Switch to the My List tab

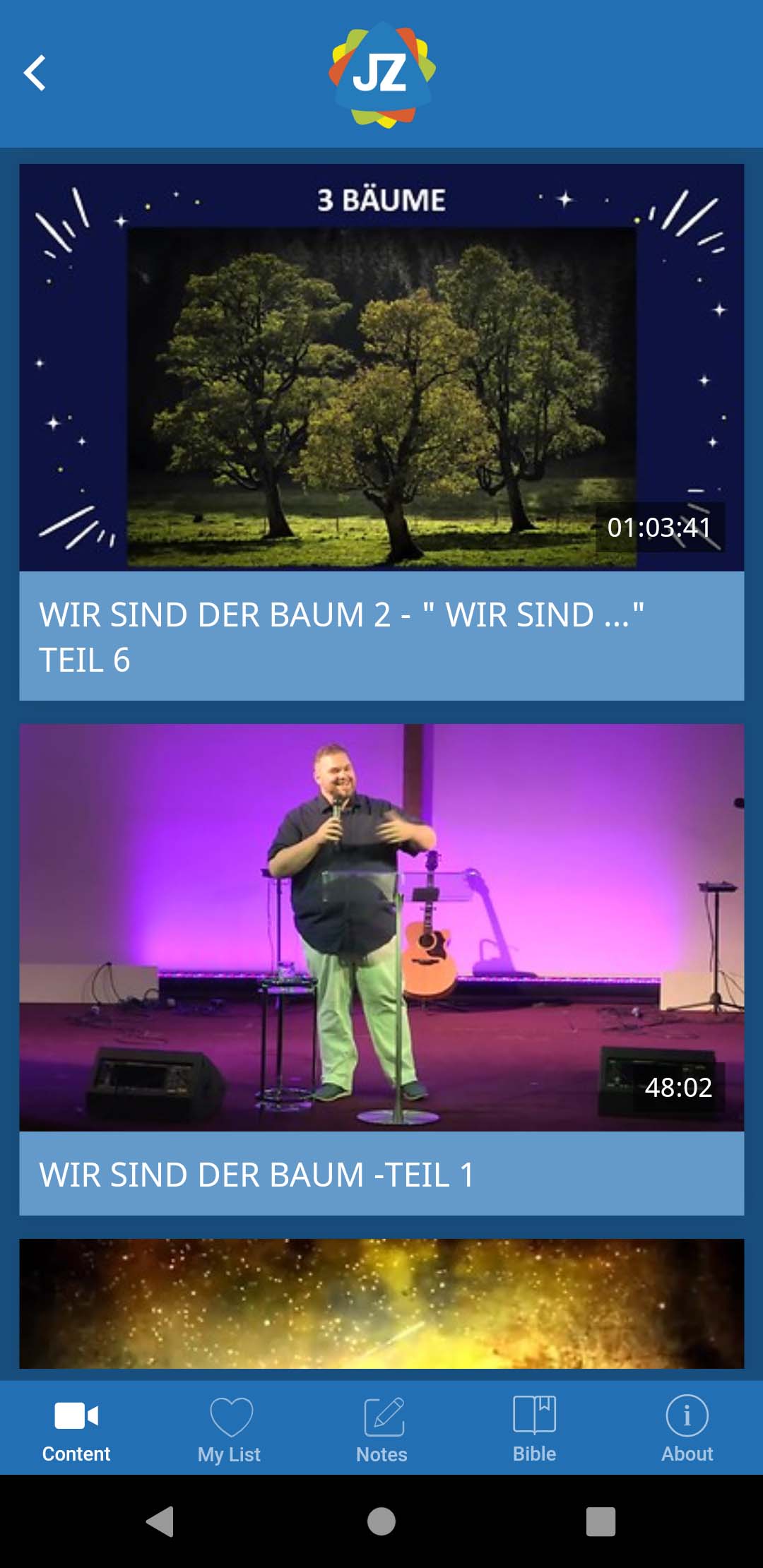point(229,1428)
